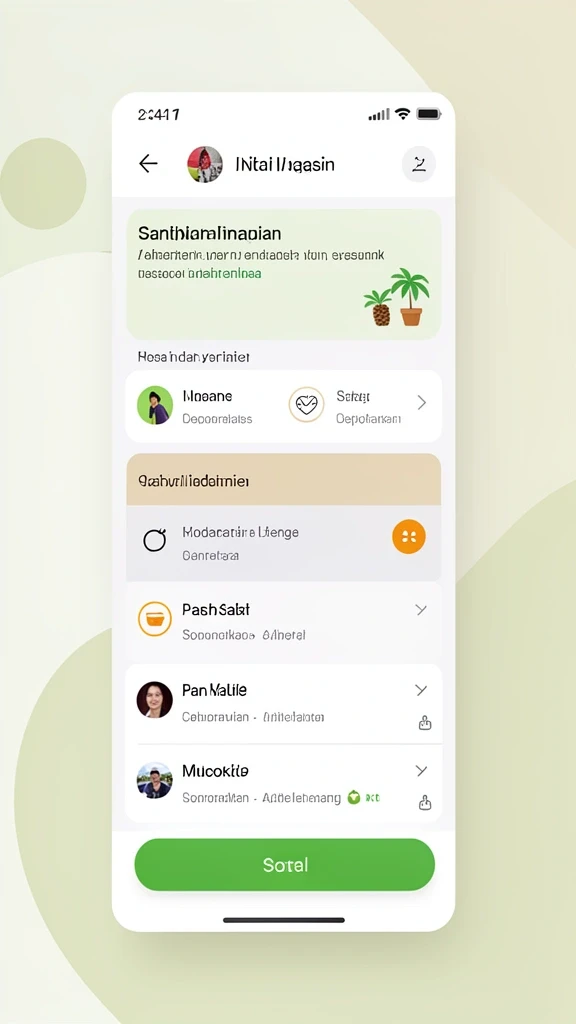Tap the orange round button on the Modacatire row
This screenshot has height=1024, width=576.
click(409, 537)
